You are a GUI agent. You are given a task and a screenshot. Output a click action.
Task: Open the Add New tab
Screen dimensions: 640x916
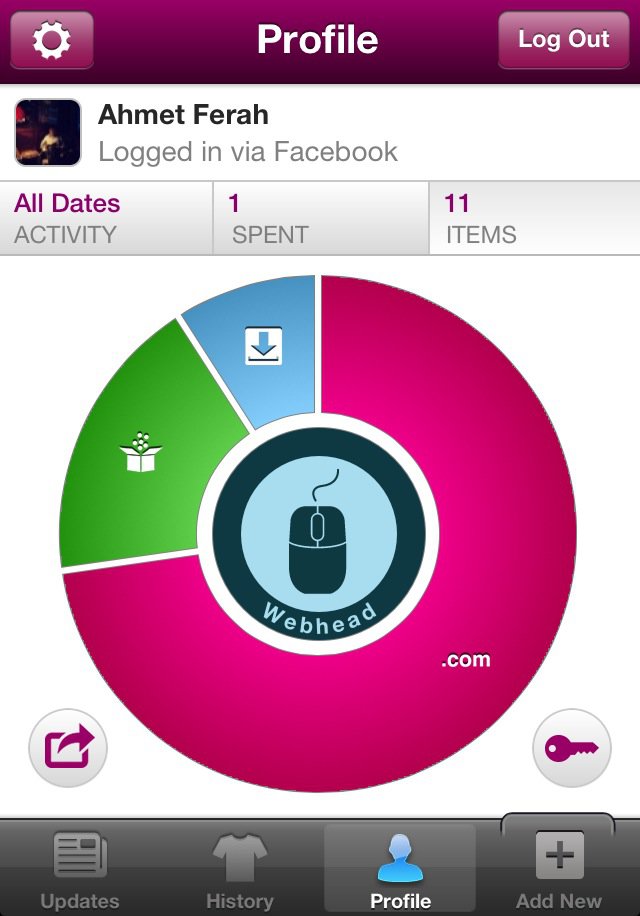[x=559, y=868]
